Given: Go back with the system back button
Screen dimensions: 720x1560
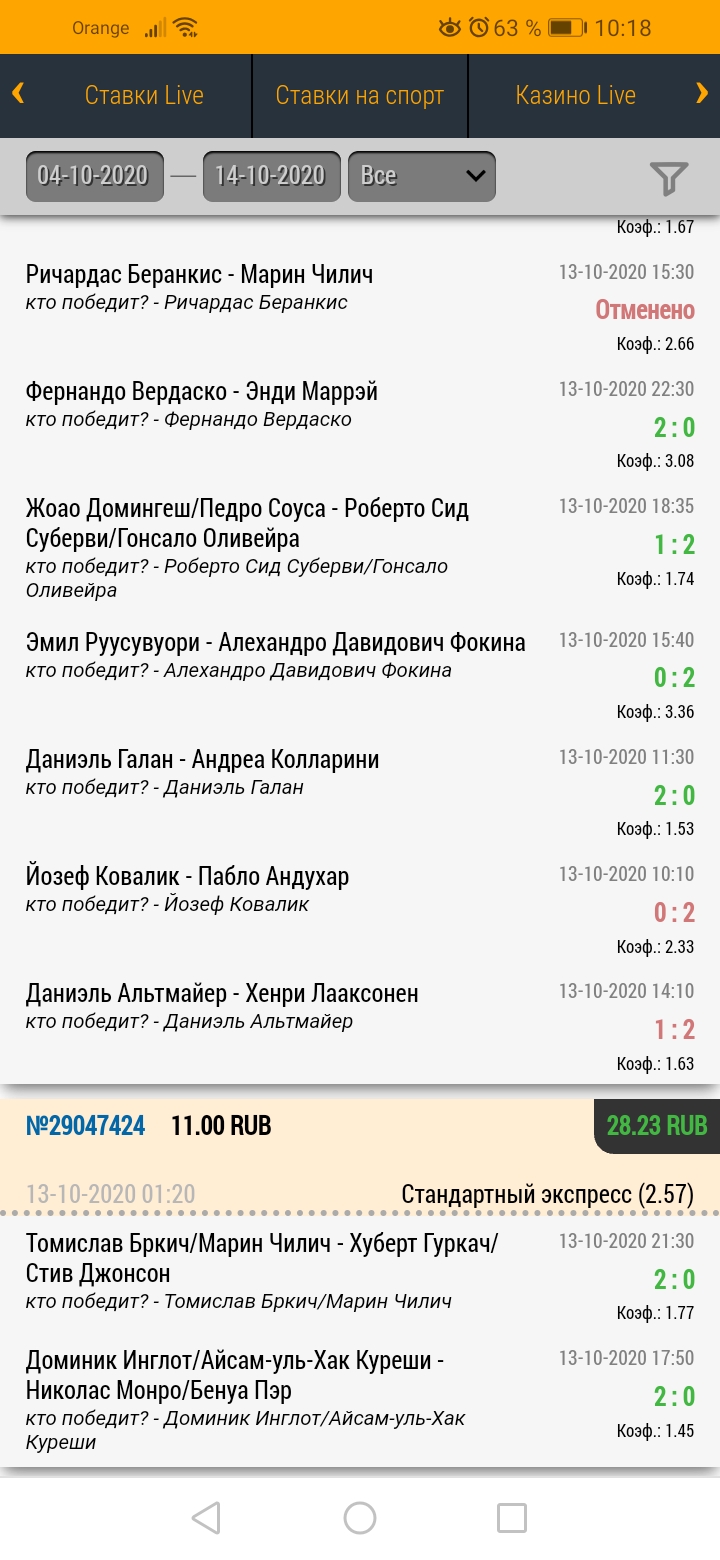Looking at the screenshot, I should [x=205, y=1518].
